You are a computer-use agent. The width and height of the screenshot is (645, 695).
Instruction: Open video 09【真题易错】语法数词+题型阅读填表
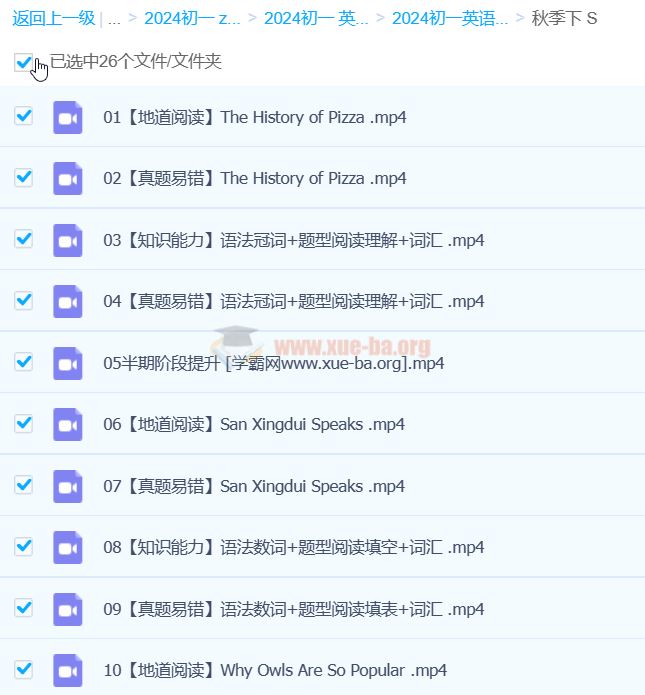tap(294, 609)
